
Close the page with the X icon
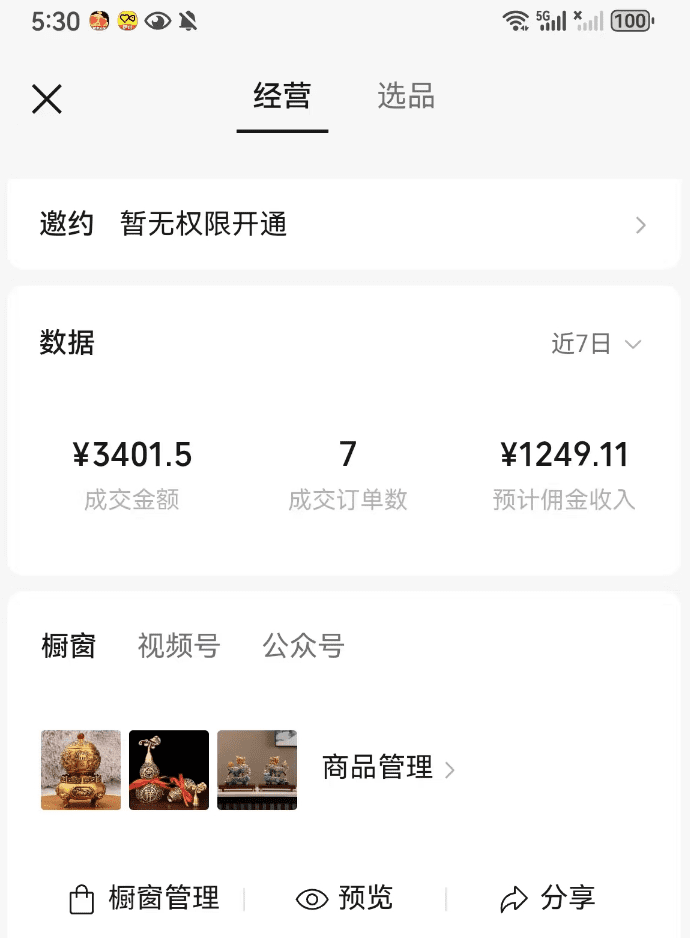pos(47,99)
